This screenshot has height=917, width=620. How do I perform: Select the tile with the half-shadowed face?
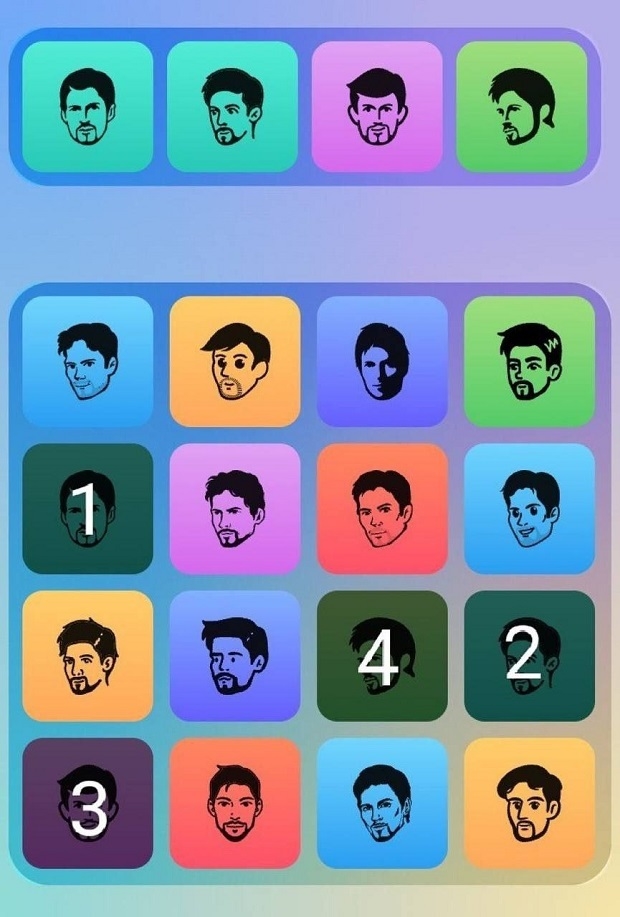[x=382, y=361]
